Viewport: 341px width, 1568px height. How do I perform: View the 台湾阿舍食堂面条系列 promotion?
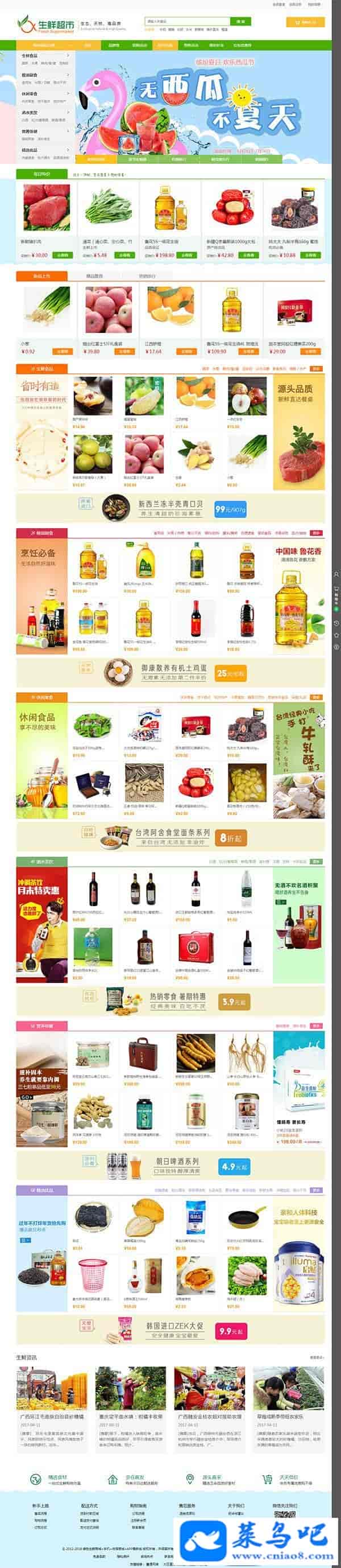pos(170,836)
